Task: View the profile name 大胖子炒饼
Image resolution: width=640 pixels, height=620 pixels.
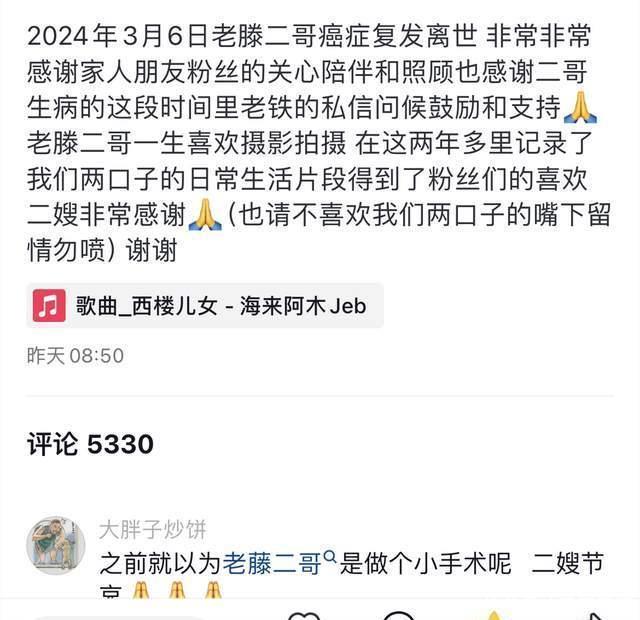Action: pos(152,529)
